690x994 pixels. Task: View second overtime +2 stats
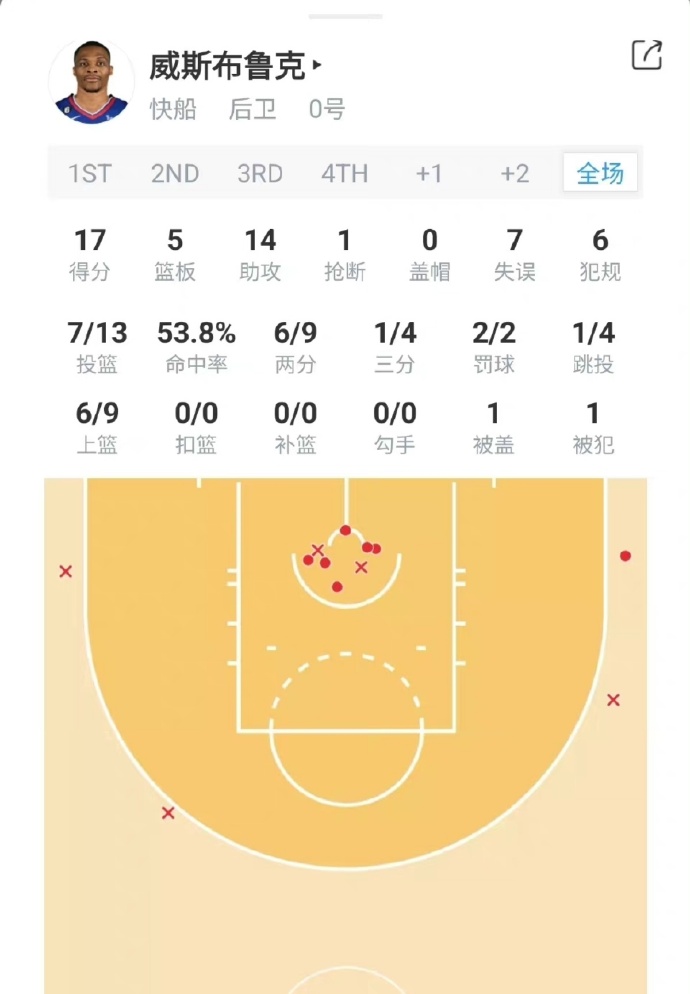(x=514, y=173)
